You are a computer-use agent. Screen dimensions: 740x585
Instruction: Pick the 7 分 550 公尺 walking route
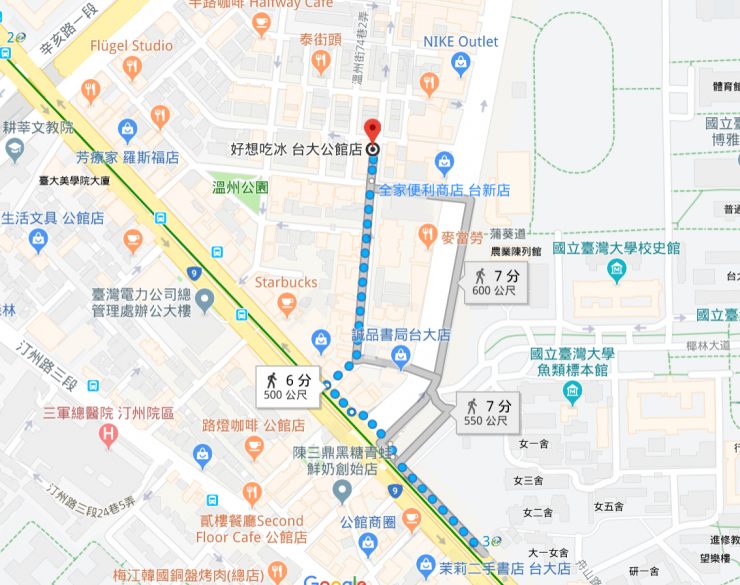[x=488, y=413]
